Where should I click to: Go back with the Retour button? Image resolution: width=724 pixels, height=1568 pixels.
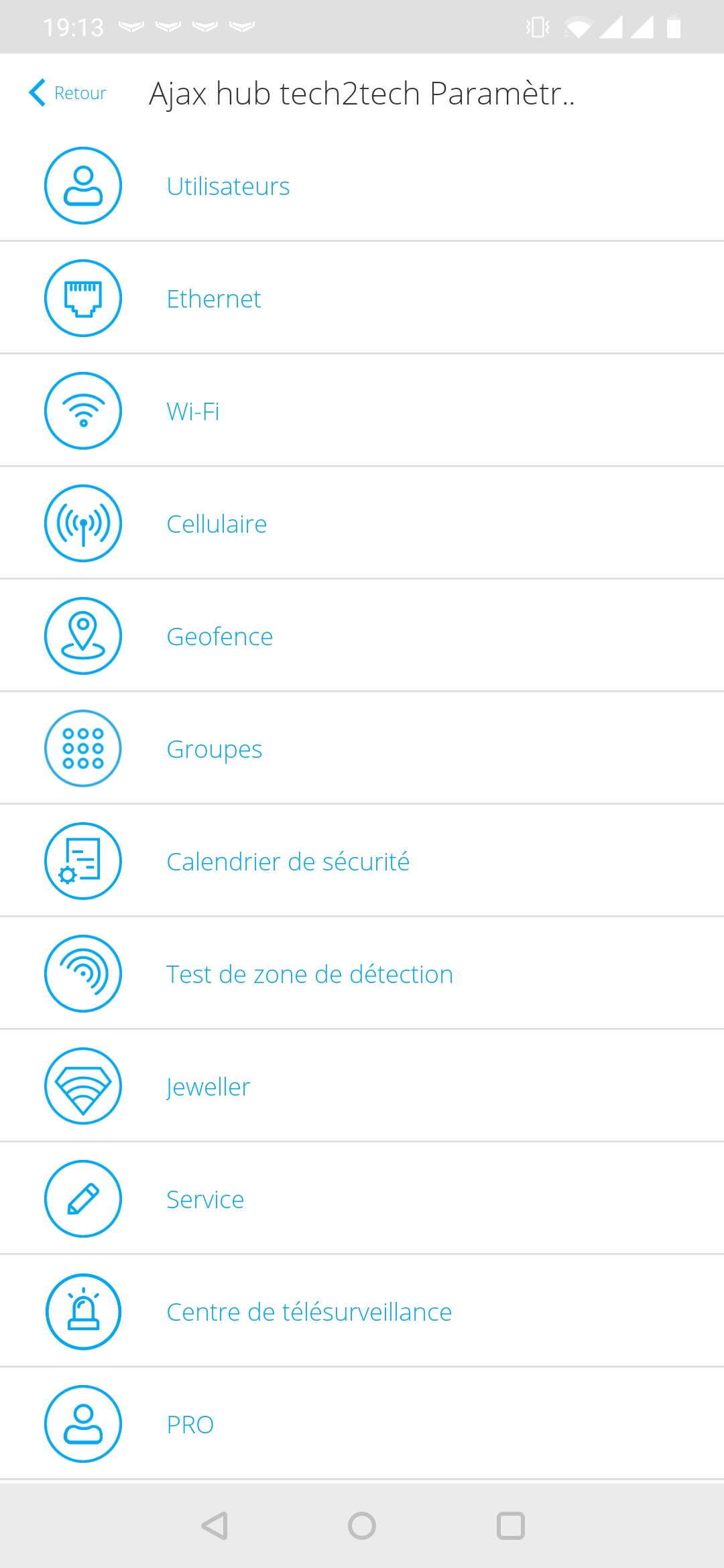(x=67, y=92)
